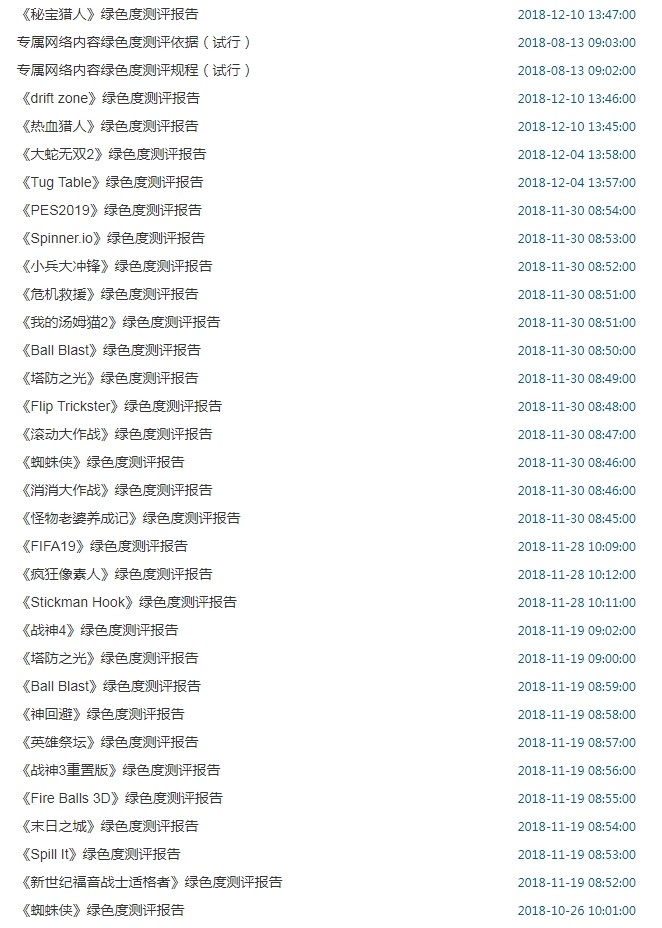View the 《Flip Trickster》 report
The width and height of the screenshot is (662, 928).
[x=120, y=406]
